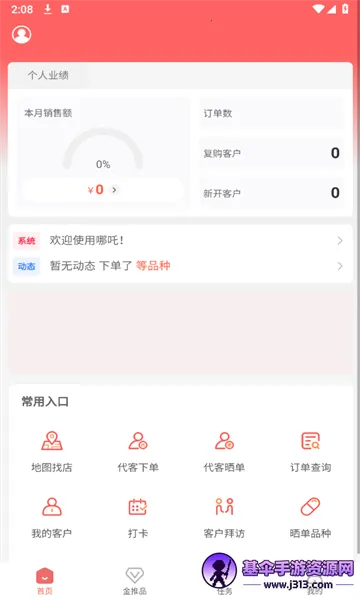
Task: Open 客户拜访 shortcut
Action: (x=224, y=518)
